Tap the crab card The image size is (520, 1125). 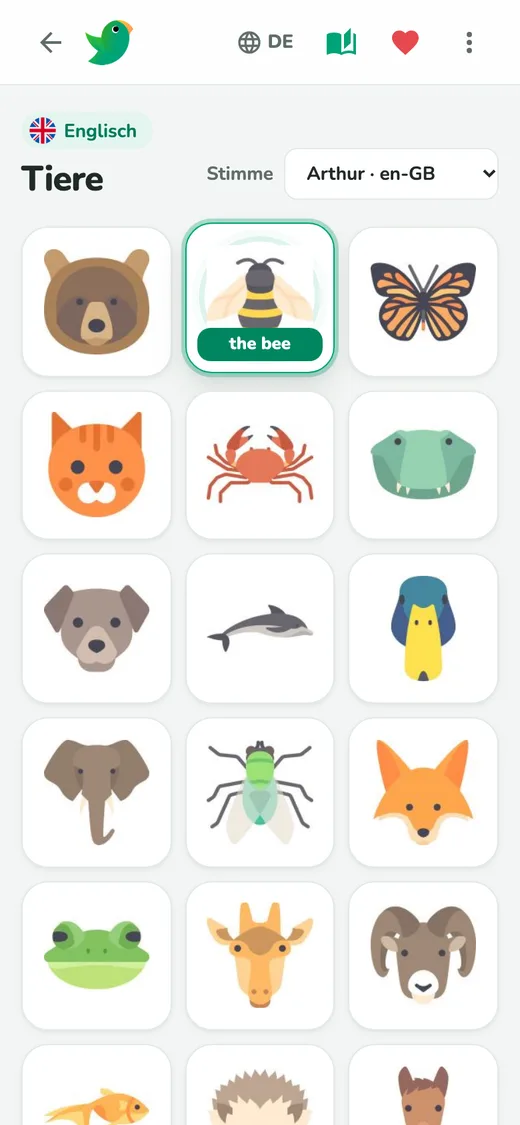point(260,465)
